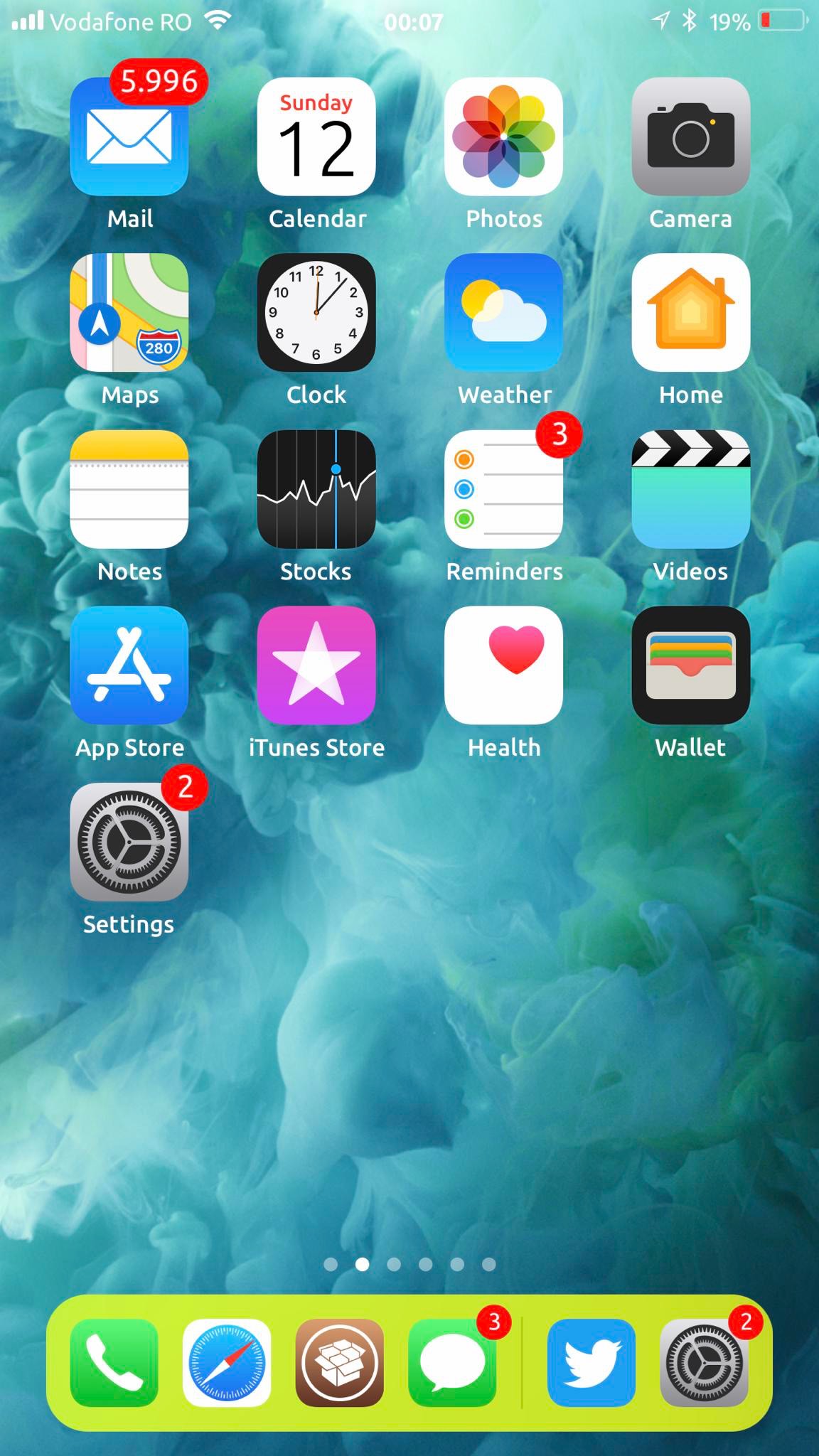Open the iTunes Store
Screen dimensions: 819x1456
316,667
